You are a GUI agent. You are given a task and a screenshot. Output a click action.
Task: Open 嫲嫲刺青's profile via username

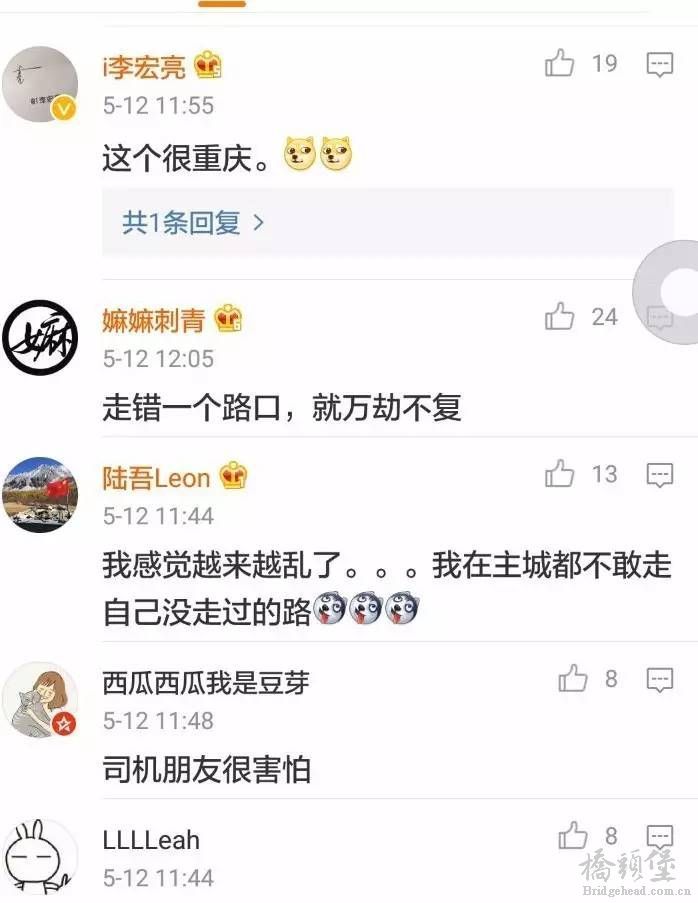(153, 320)
